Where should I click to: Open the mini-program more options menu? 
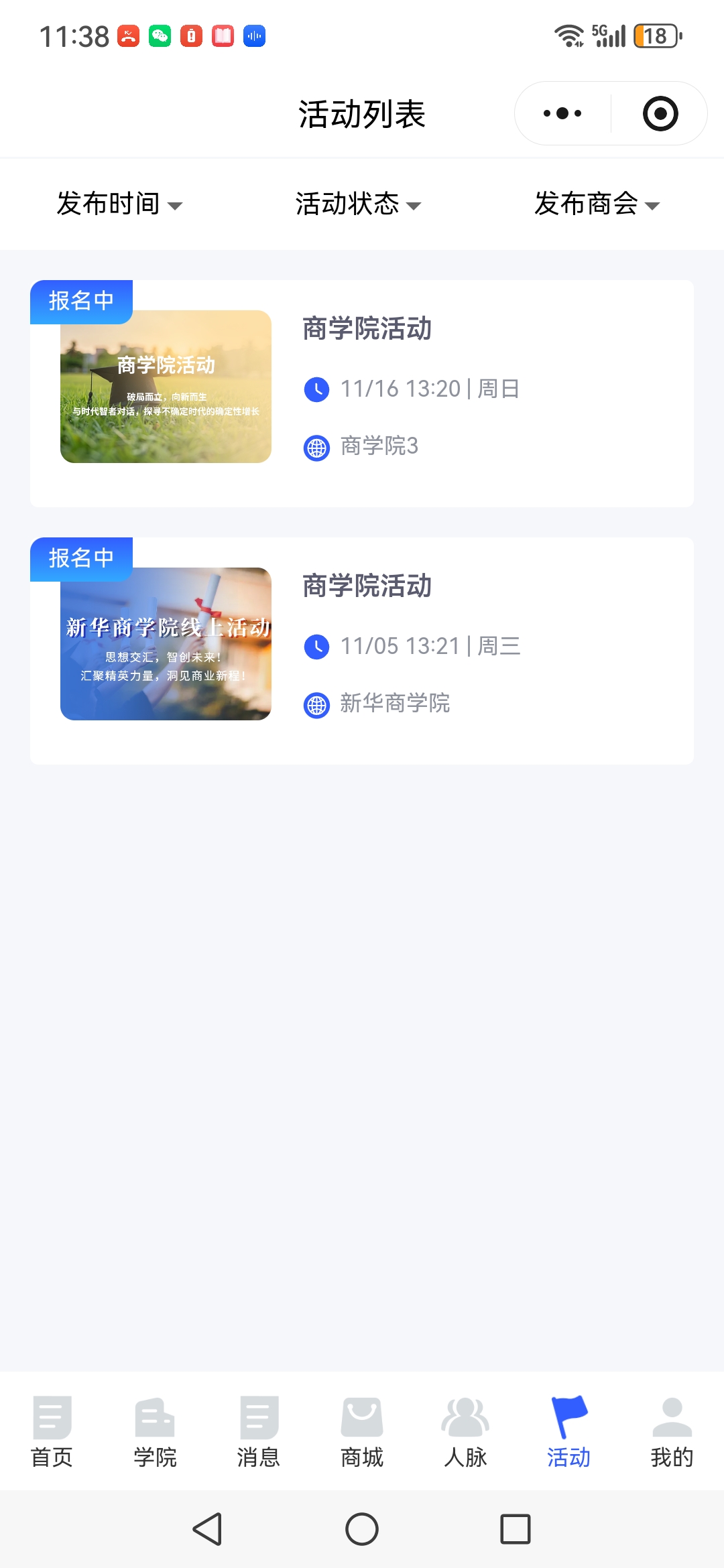pos(560,113)
